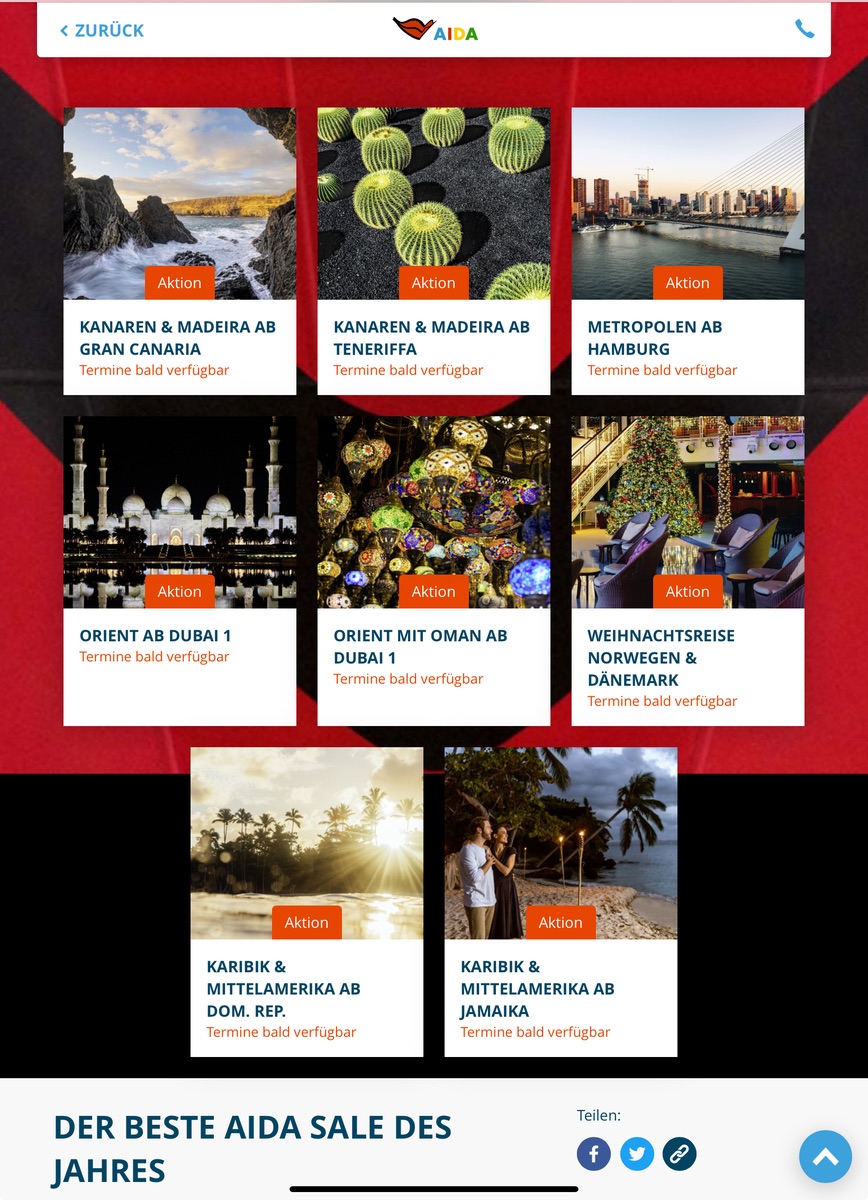This screenshot has height=1200, width=868.
Task: Go back via the Zurück link
Action: 102,30
